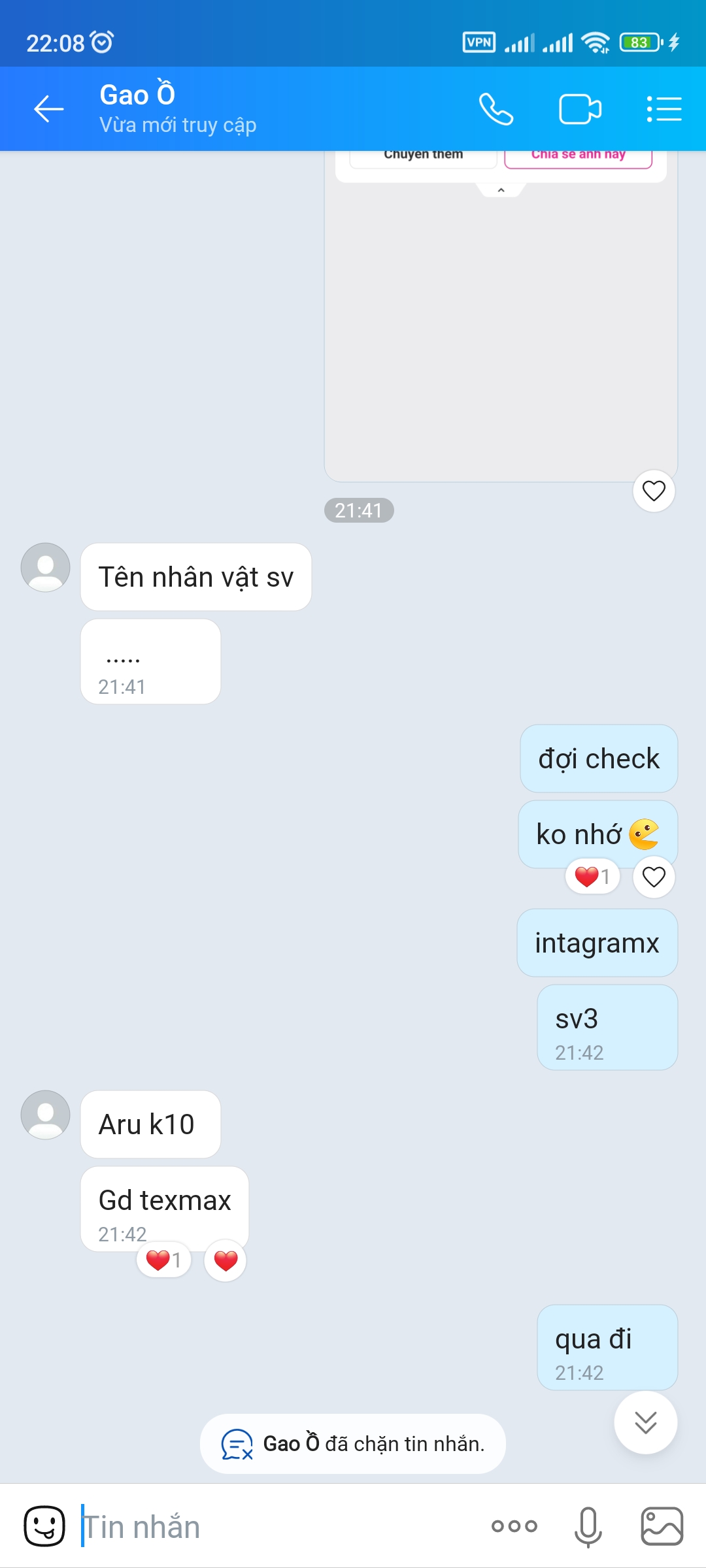Open the sticker and emoji picker

point(44,1527)
